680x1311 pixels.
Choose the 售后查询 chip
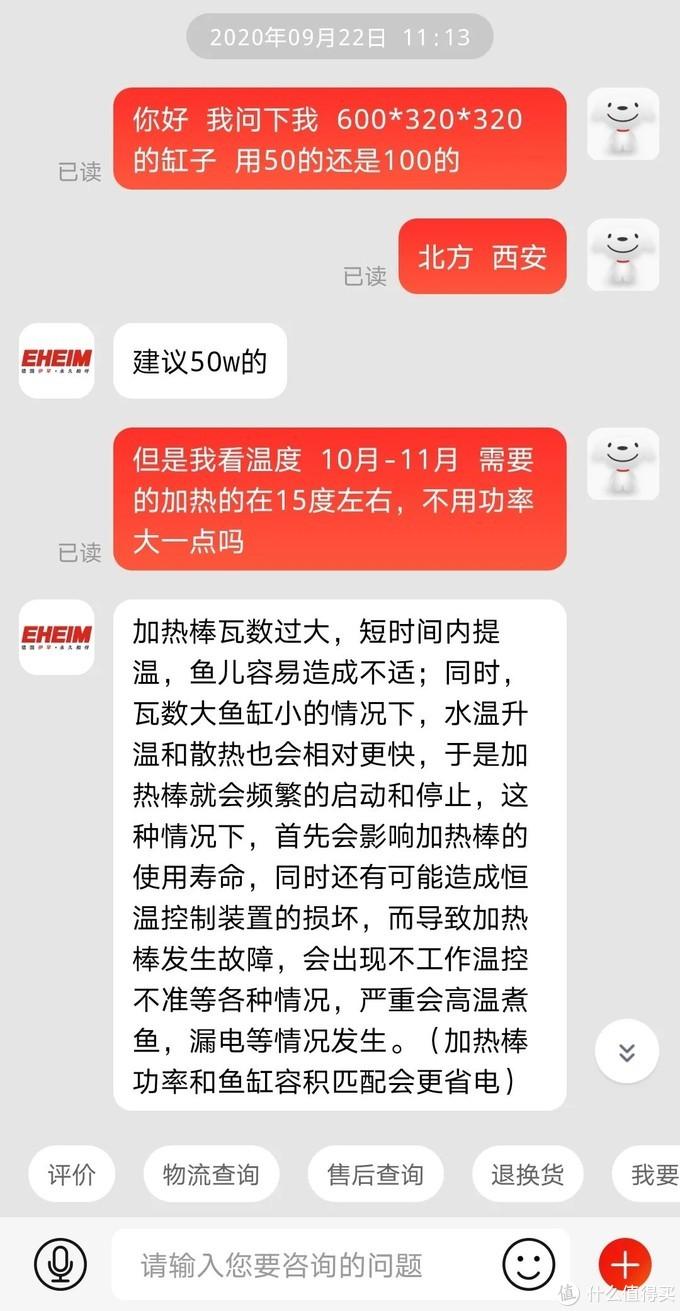click(x=375, y=1174)
